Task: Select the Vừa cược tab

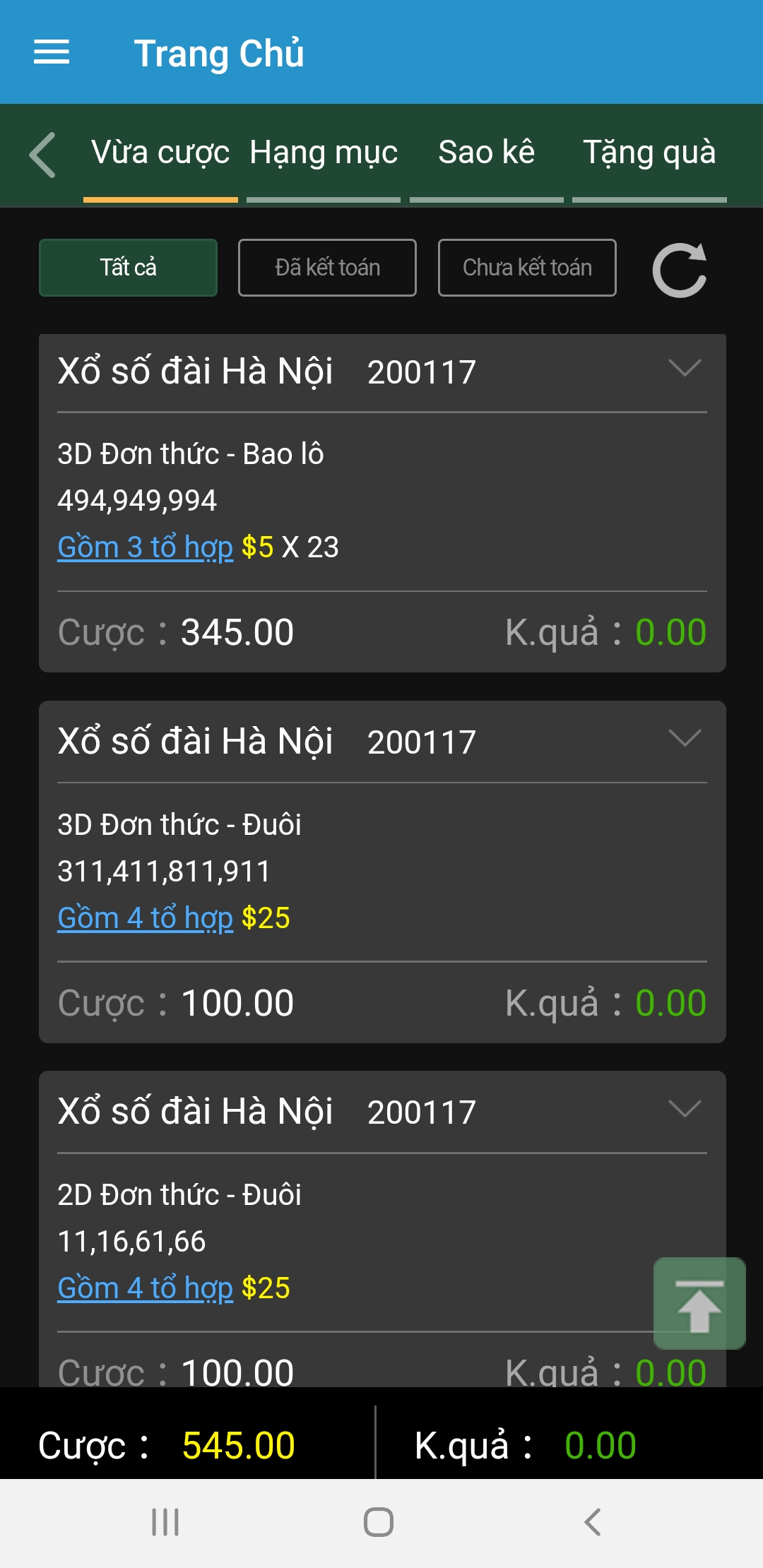Action: (160, 153)
